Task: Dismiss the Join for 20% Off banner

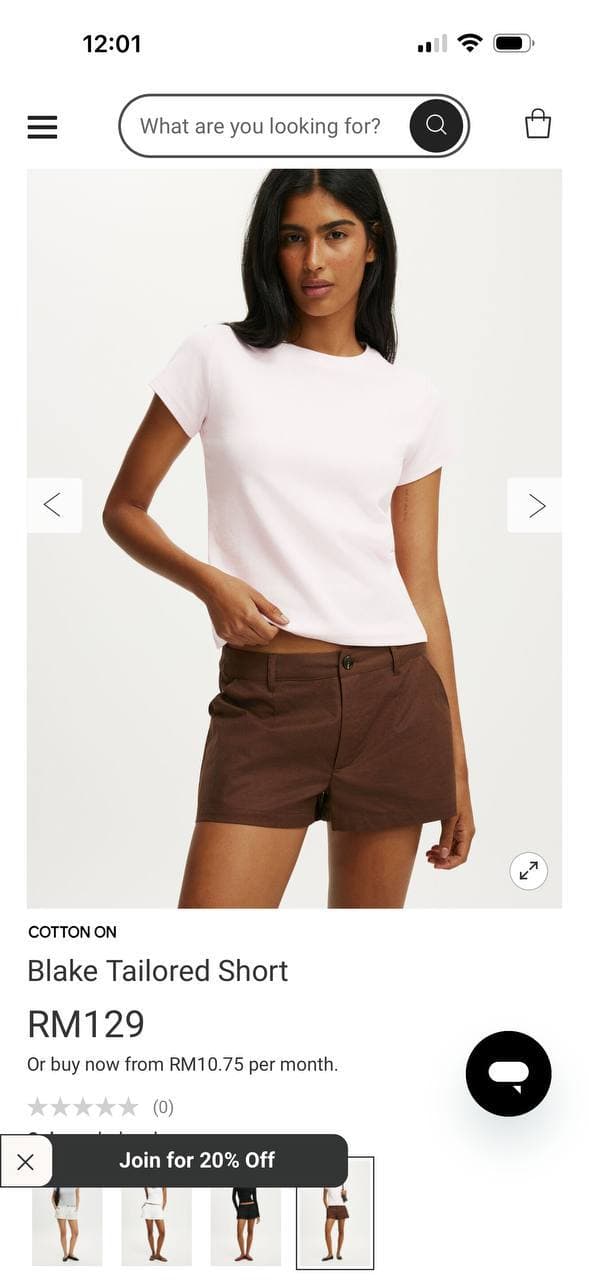Action: point(26,1161)
